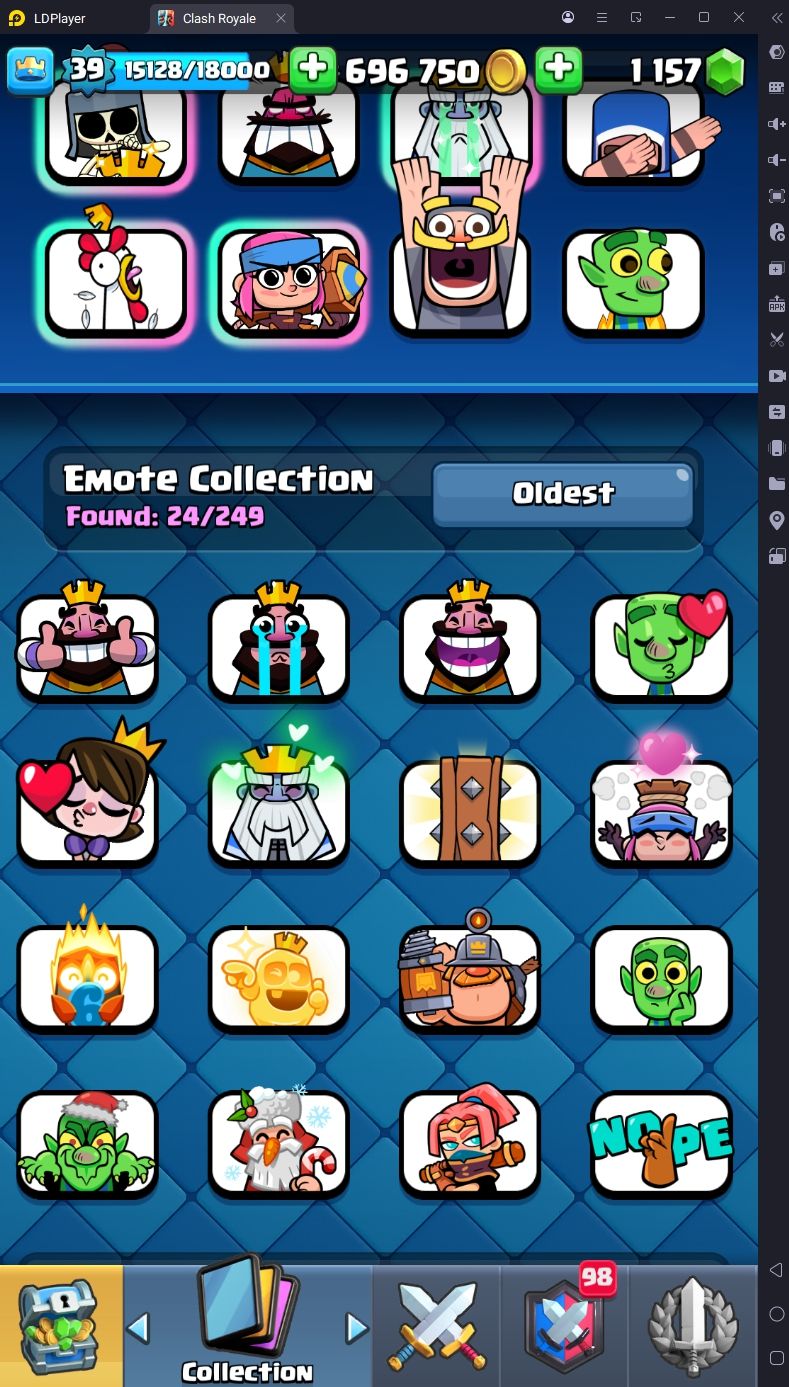Select the Santa hat goblin emote
Image resolution: width=789 pixels, height=1387 pixels.
[87, 1143]
